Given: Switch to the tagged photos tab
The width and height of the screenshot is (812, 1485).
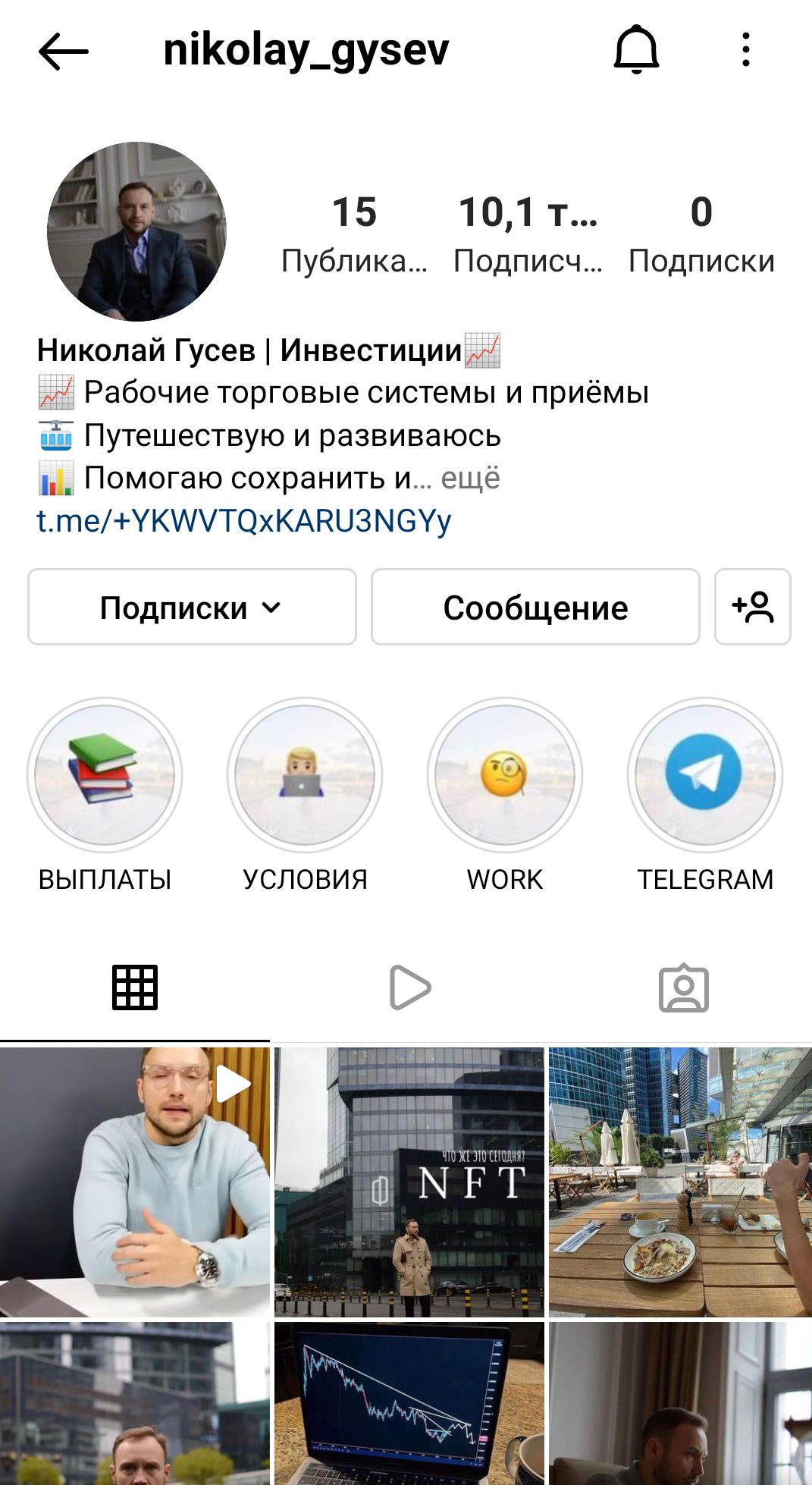Looking at the screenshot, I should tap(684, 987).
